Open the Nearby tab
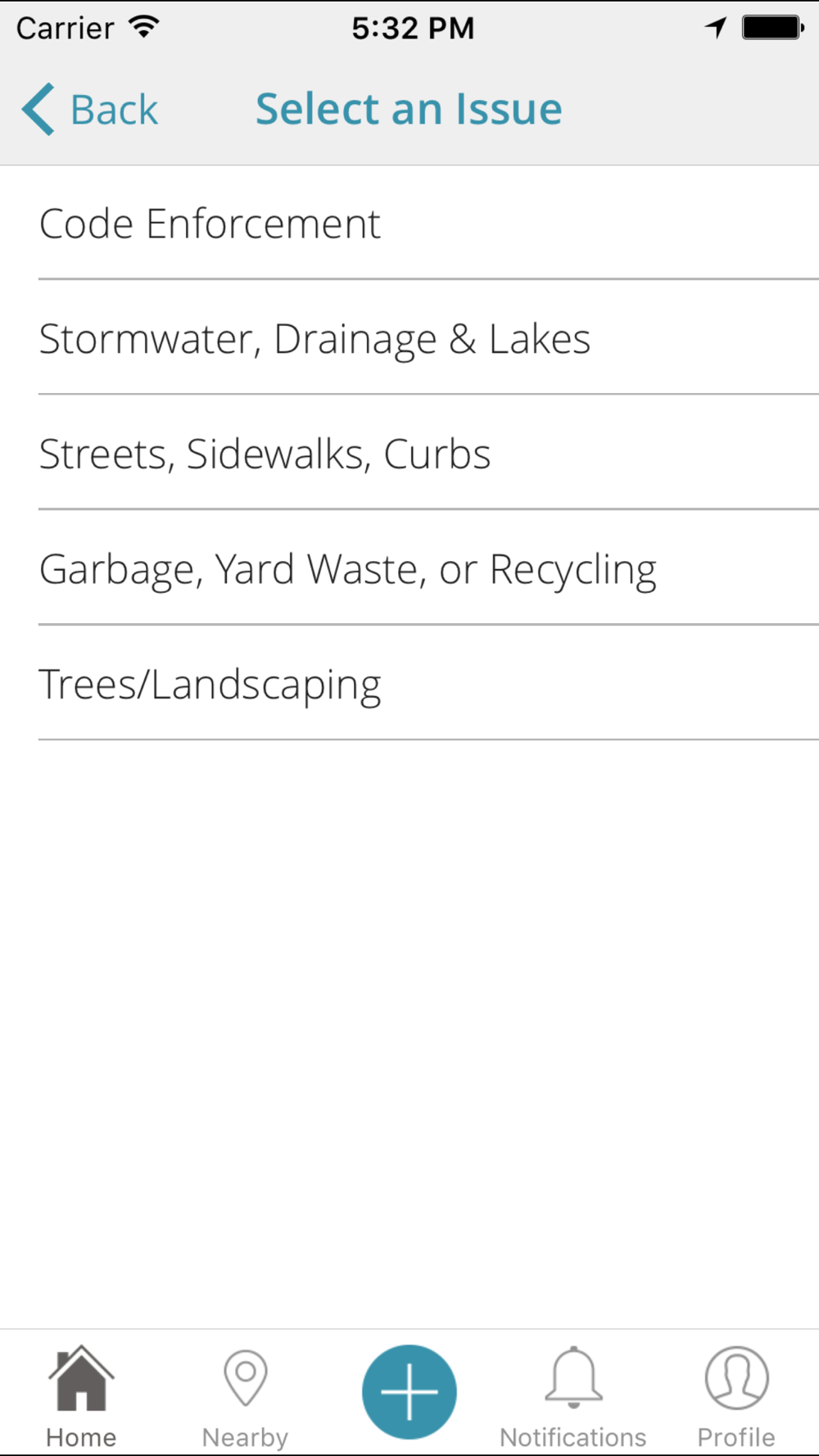 coord(245,1396)
